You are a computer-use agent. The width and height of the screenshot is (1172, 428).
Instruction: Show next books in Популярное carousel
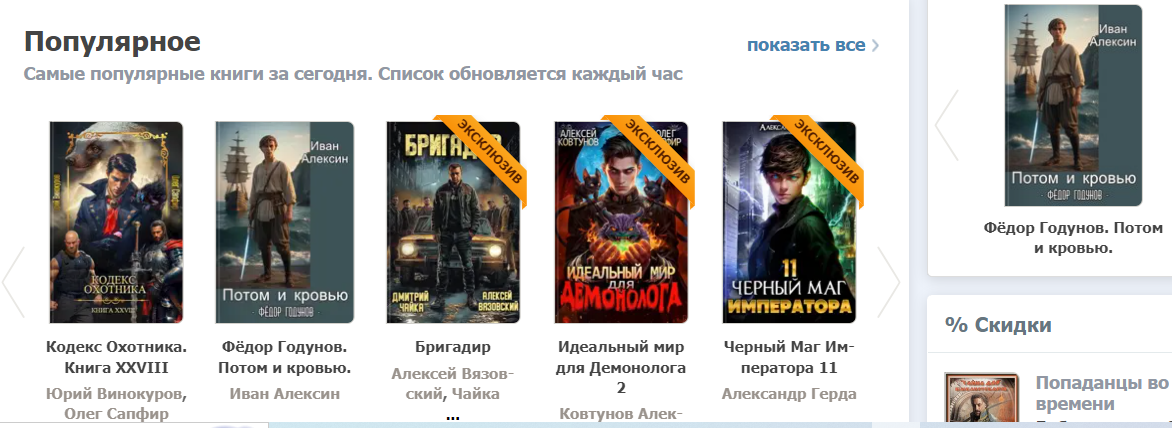(887, 282)
